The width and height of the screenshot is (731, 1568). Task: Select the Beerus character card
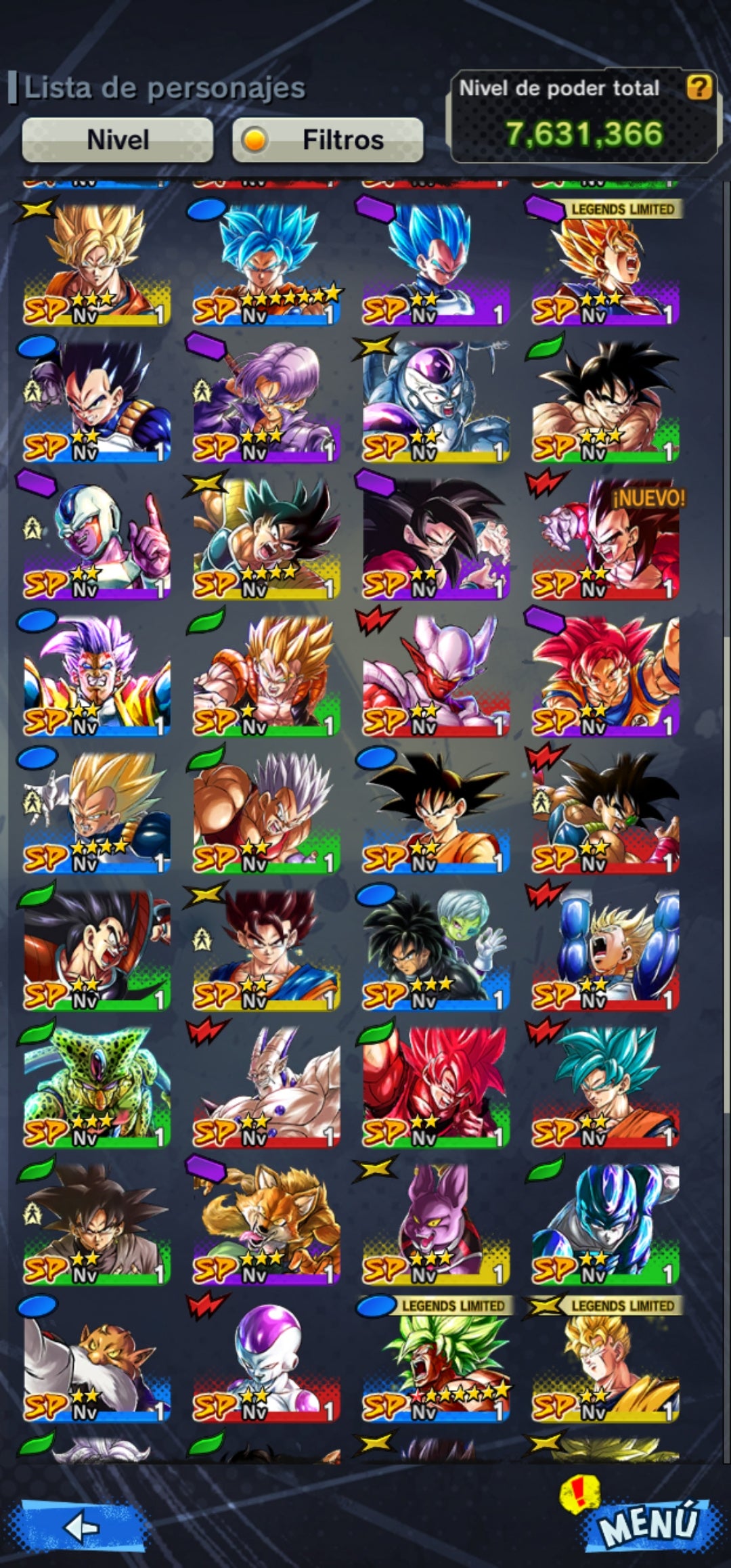pos(436,1223)
